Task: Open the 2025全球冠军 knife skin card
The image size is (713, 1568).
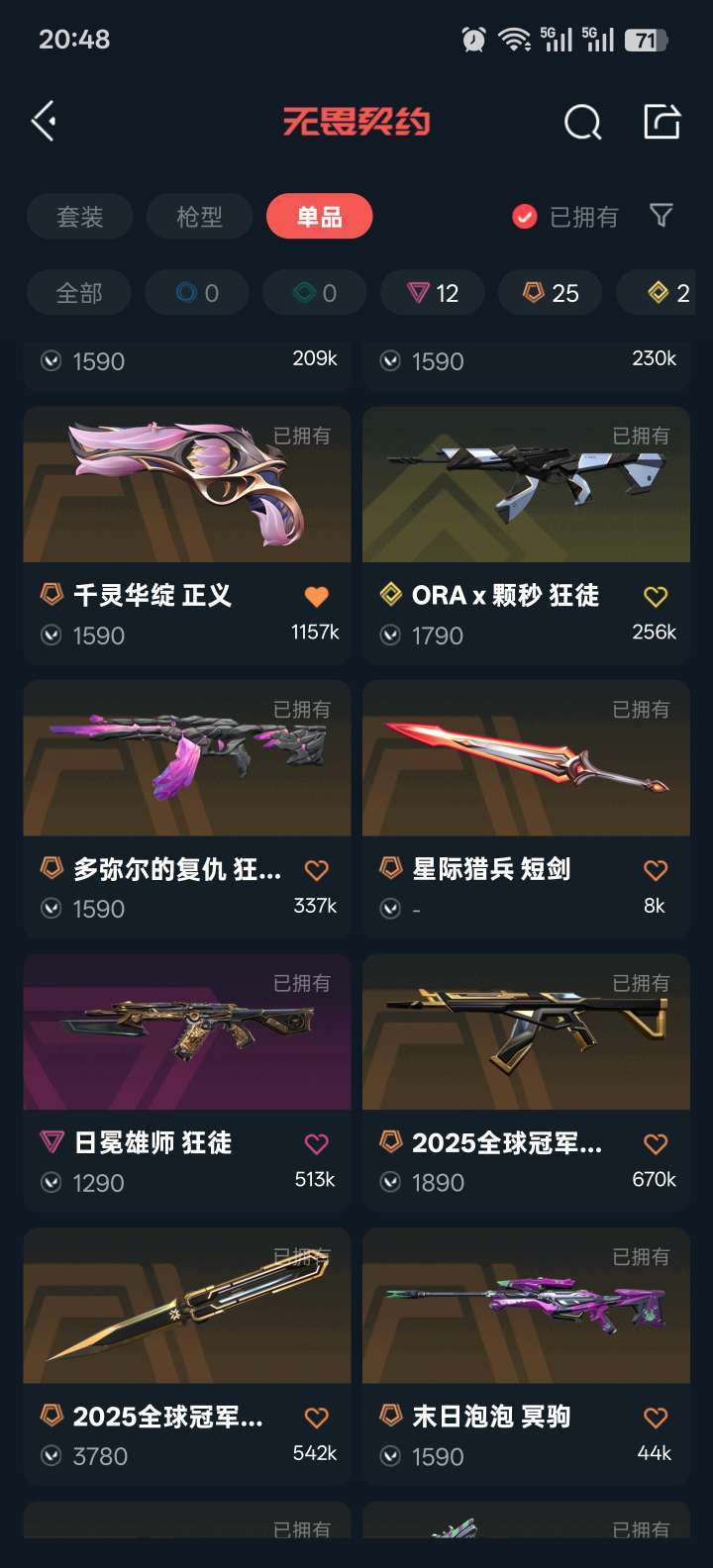Action: (186, 1307)
